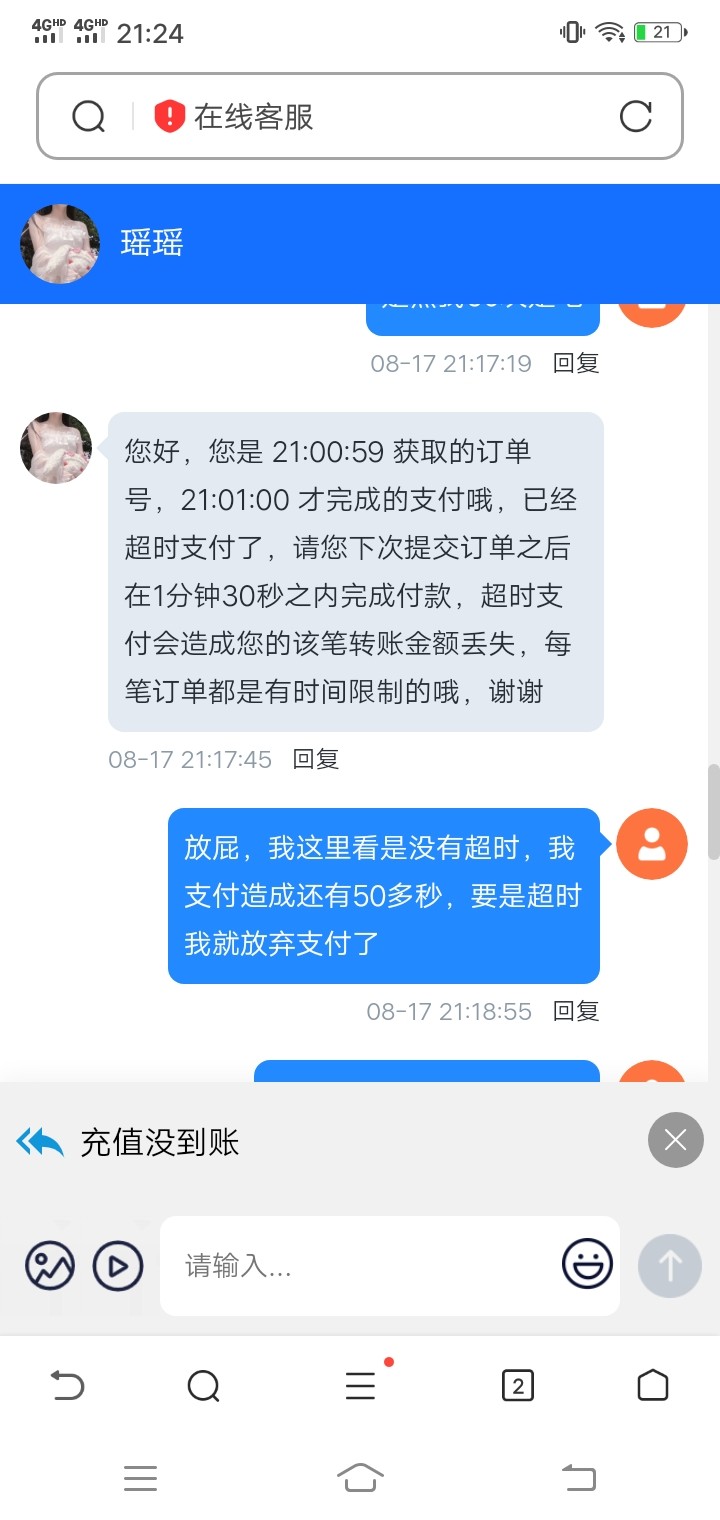
Task: Dismiss the 充值没到账 quoted reply
Action: 675,1140
